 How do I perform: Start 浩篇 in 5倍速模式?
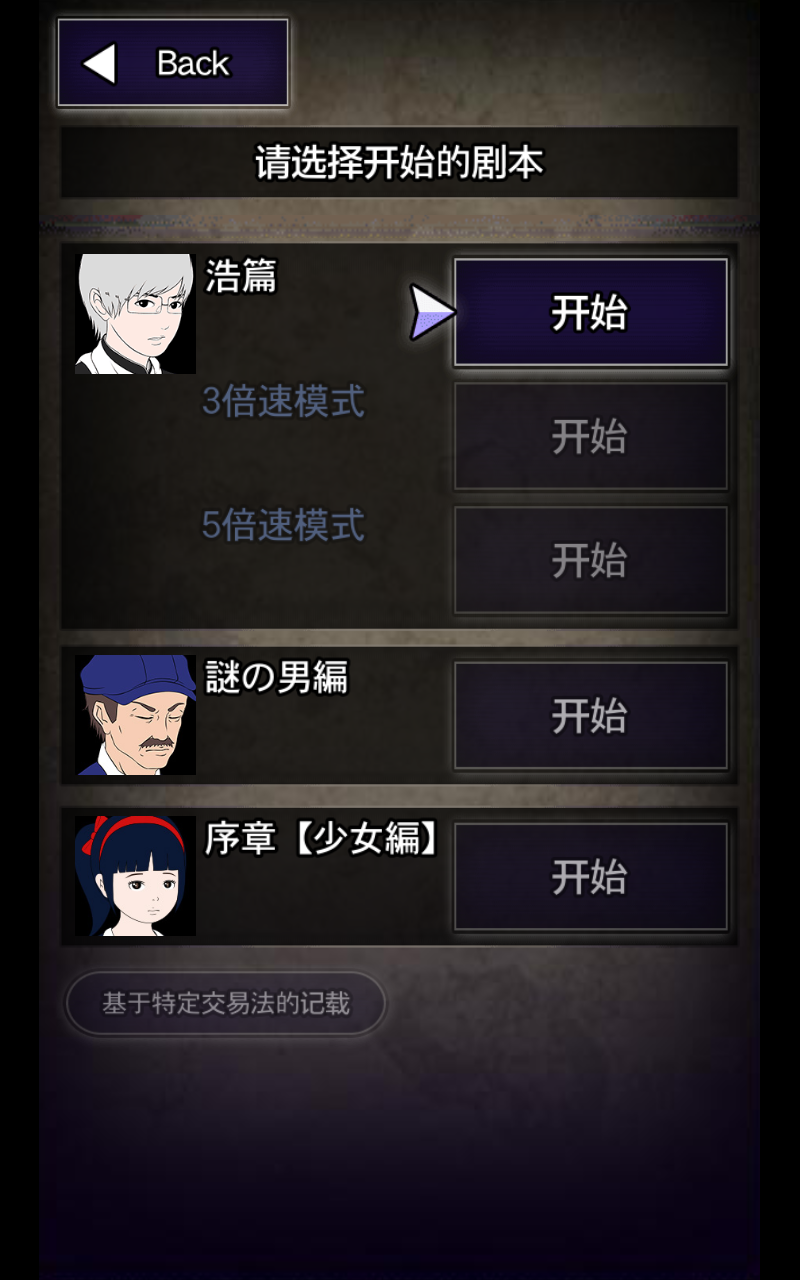(x=590, y=560)
